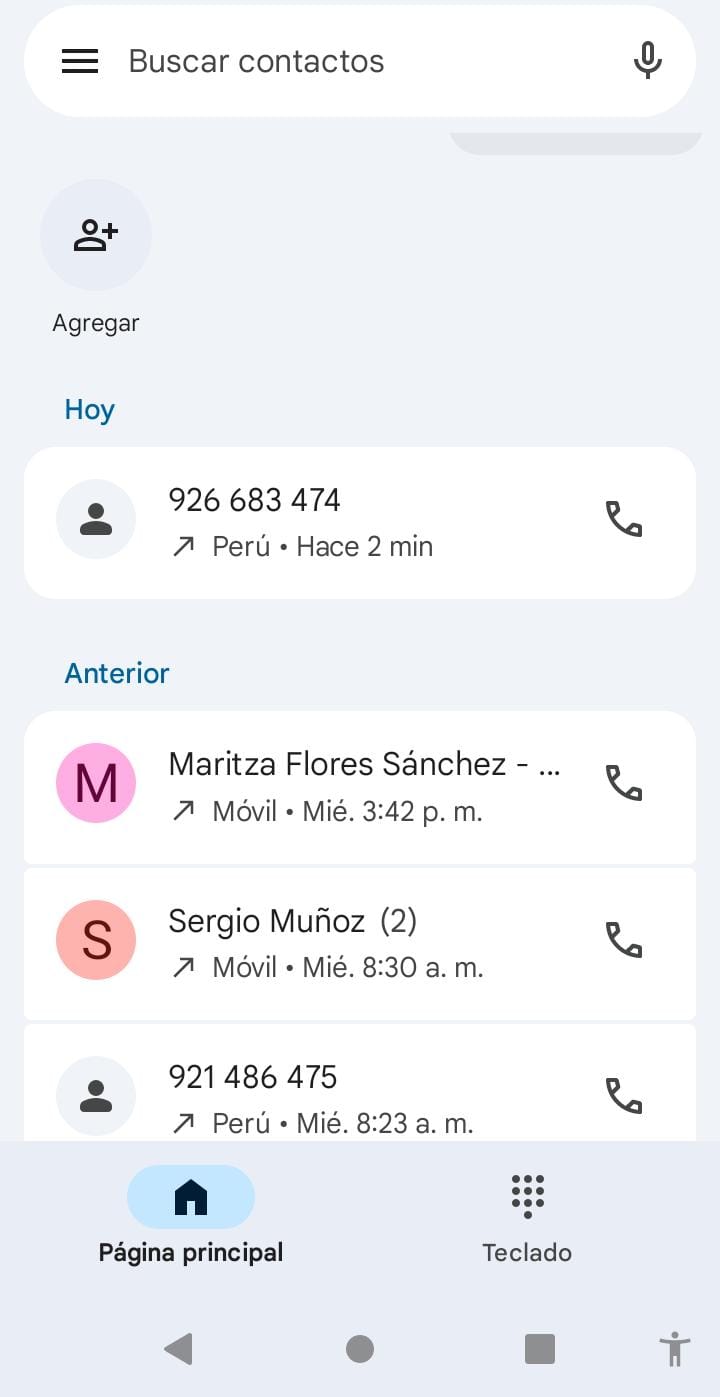Viewport: 720px width, 1397px height.
Task: Call 926 683 474 using phone icon
Action: (x=624, y=520)
